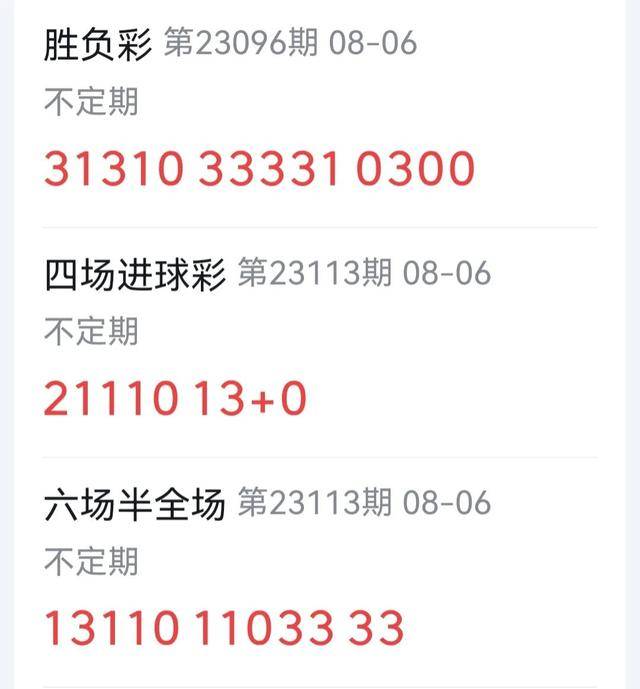View the 四场进球彩 第23113期 draw details
This screenshot has width=640, height=689.
point(300,338)
